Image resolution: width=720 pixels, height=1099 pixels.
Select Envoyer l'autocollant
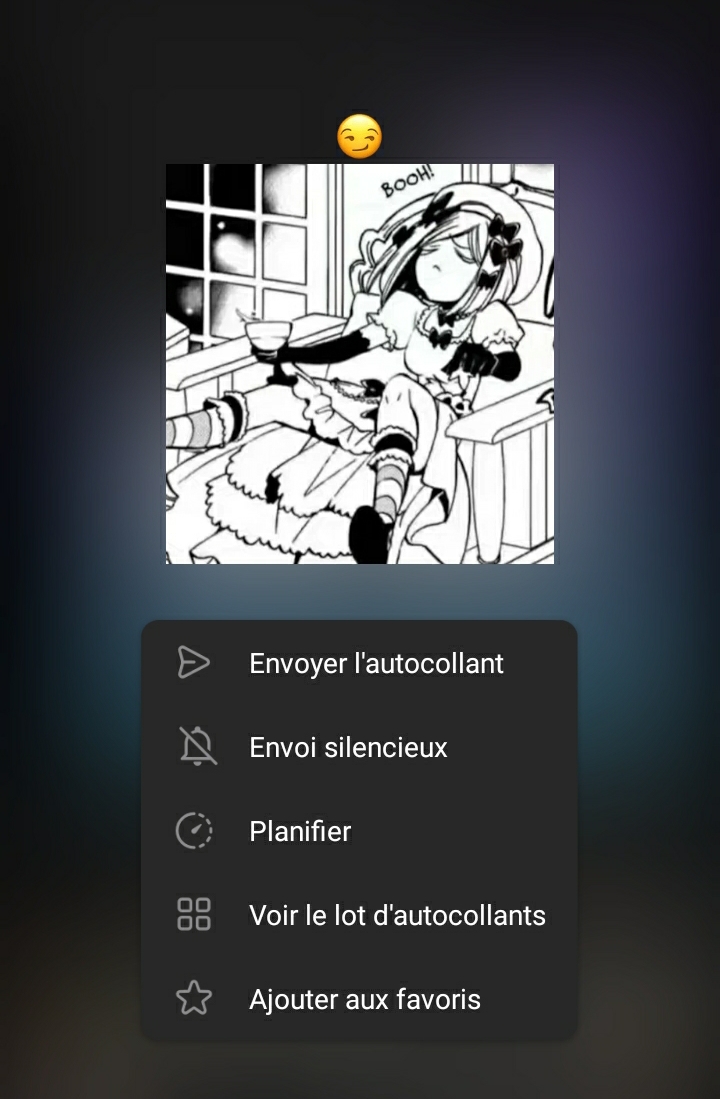376,664
